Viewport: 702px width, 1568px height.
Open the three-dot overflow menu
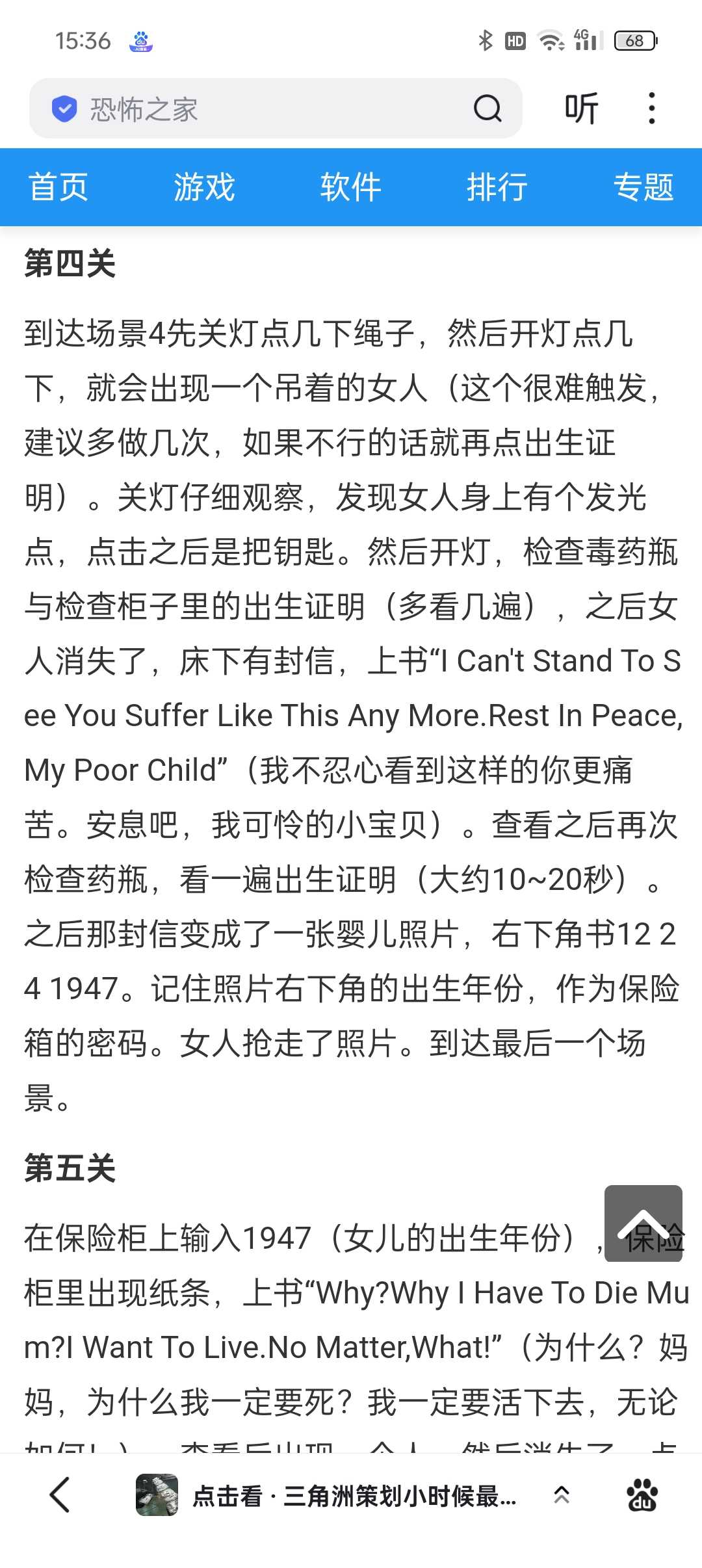tap(651, 109)
